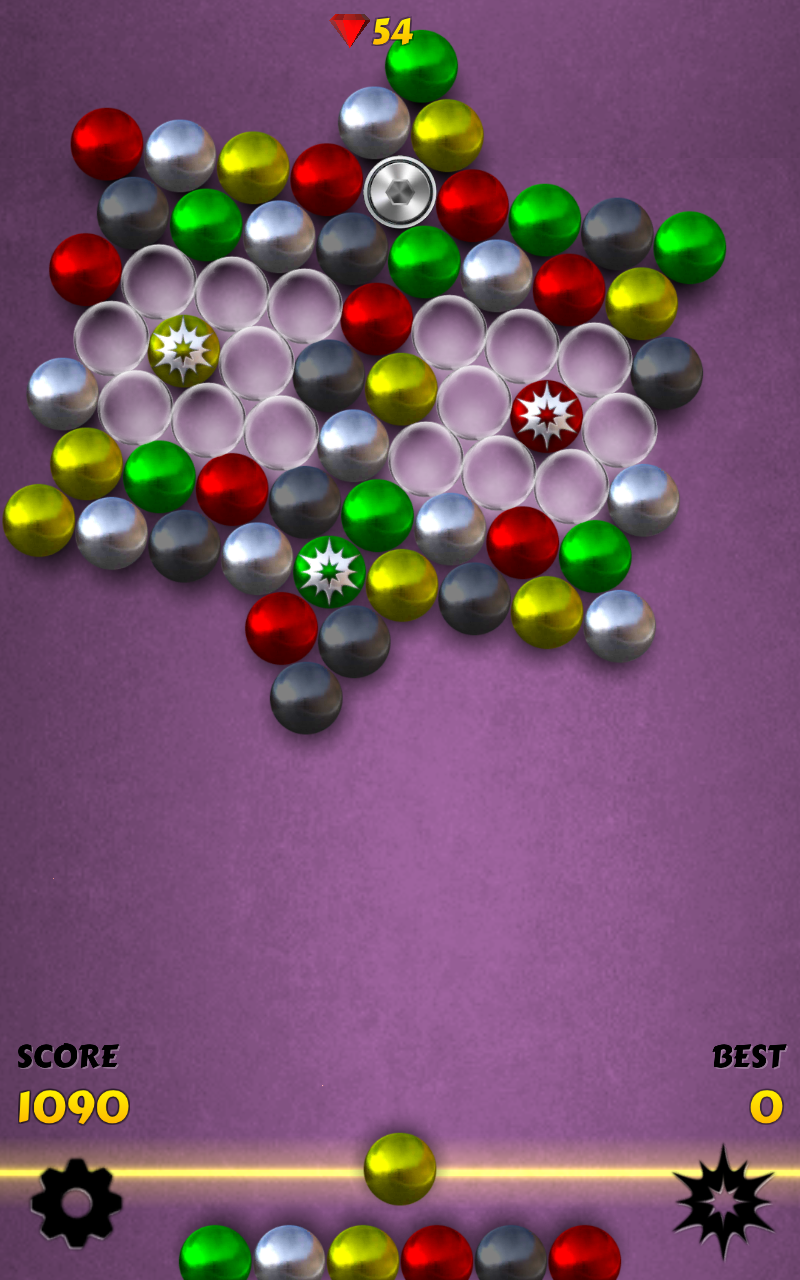Screen dimensions: 800x1280
Task: Tap the green star-burst special ball
Action: click(x=330, y=571)
